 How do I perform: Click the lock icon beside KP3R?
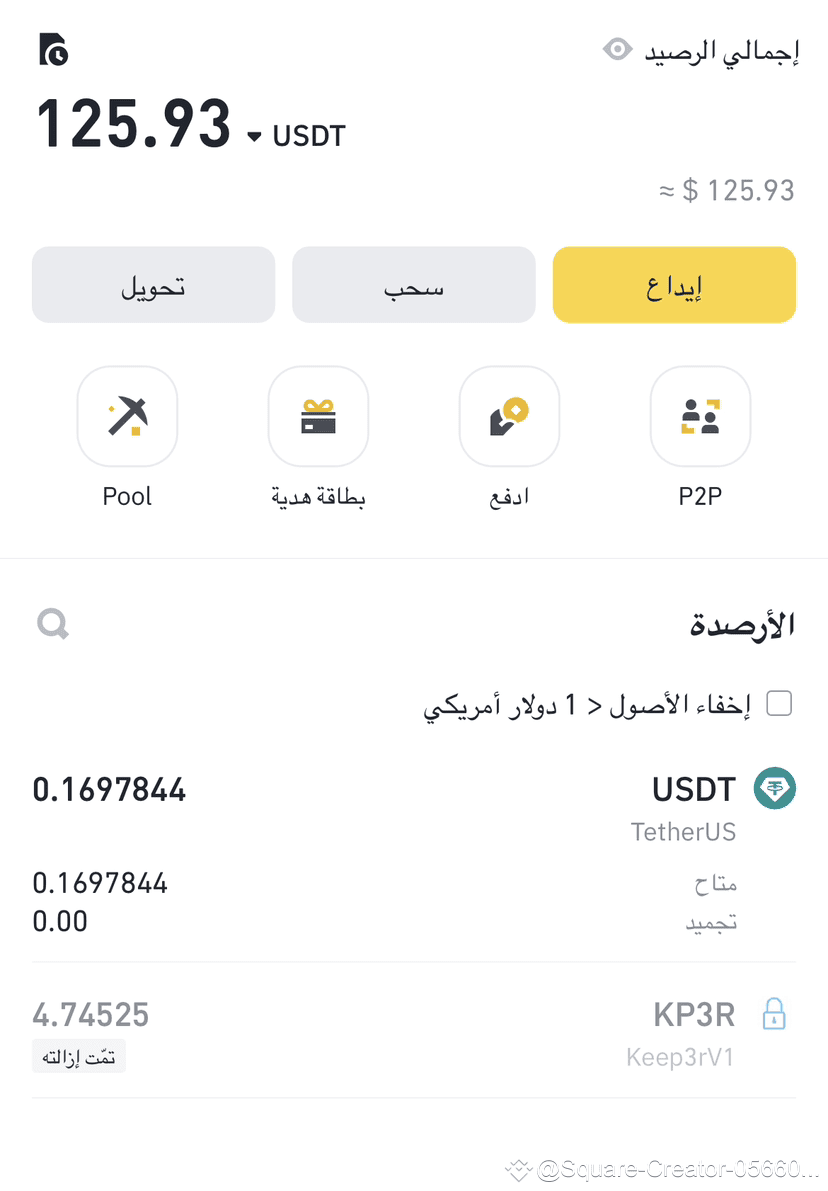pyautogui.click(x=775, y=1015)
